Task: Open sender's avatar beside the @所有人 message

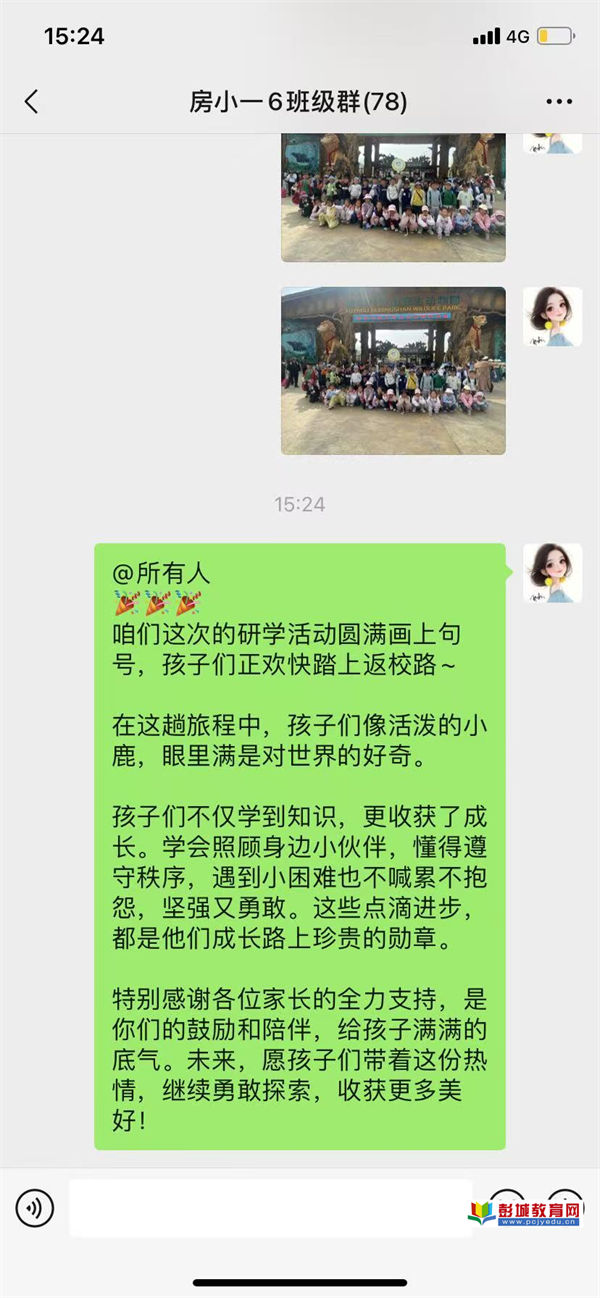Action: tap(552, 573)
